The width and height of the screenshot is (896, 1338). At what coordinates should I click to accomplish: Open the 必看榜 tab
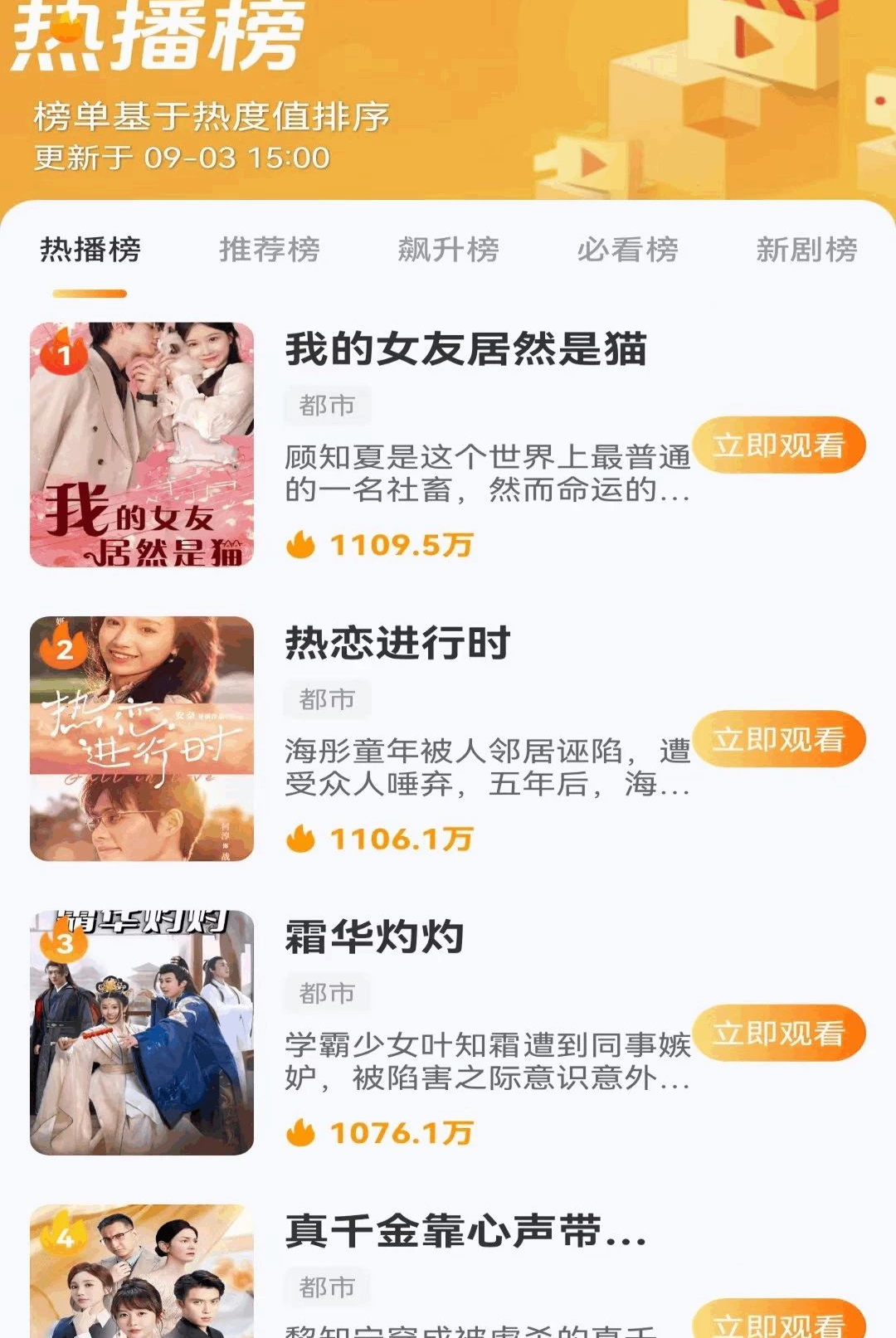coord(627,249)
